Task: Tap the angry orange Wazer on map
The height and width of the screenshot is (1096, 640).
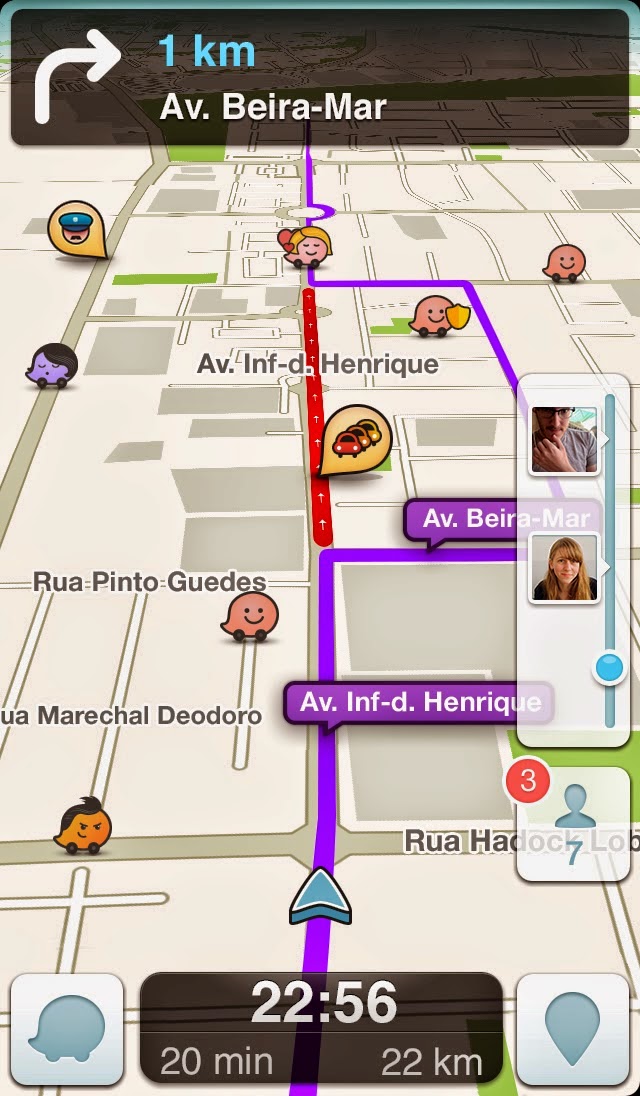Action: point(82,826)
